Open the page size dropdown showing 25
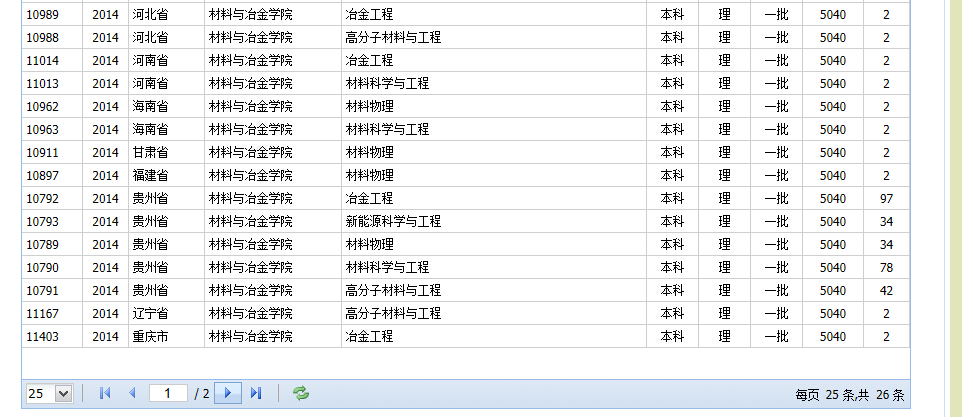This screenshot has height=417, width=962. tap(49, 394)
